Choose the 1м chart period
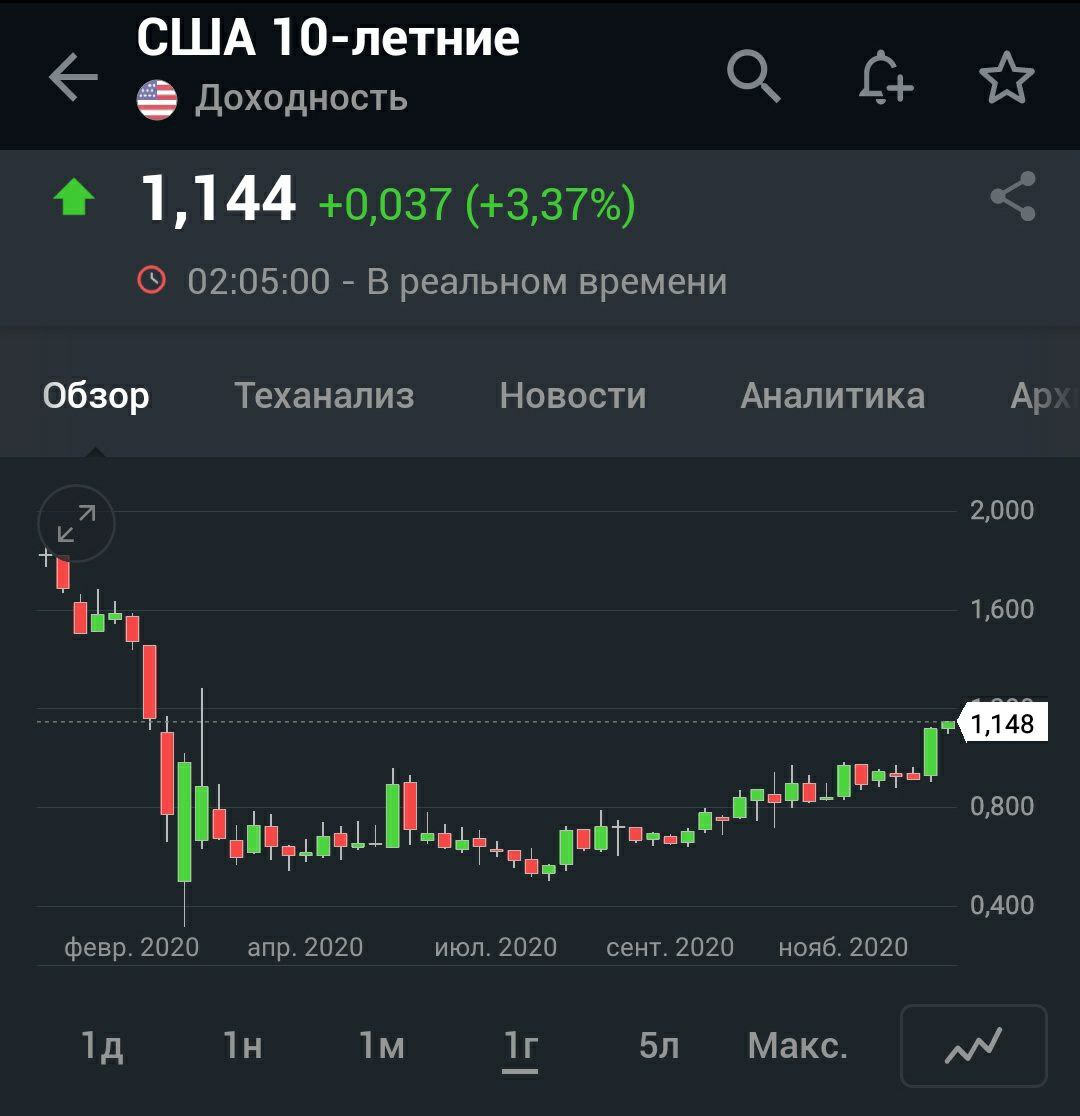1080x1116 pixels. pyautogui.click(x=382, y=1046)
